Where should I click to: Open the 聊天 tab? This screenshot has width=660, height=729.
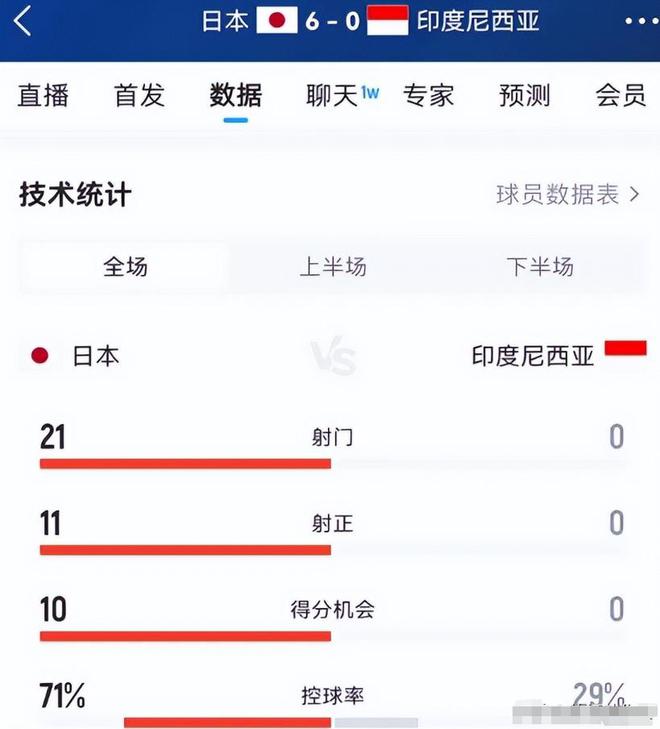coord(333,95)
